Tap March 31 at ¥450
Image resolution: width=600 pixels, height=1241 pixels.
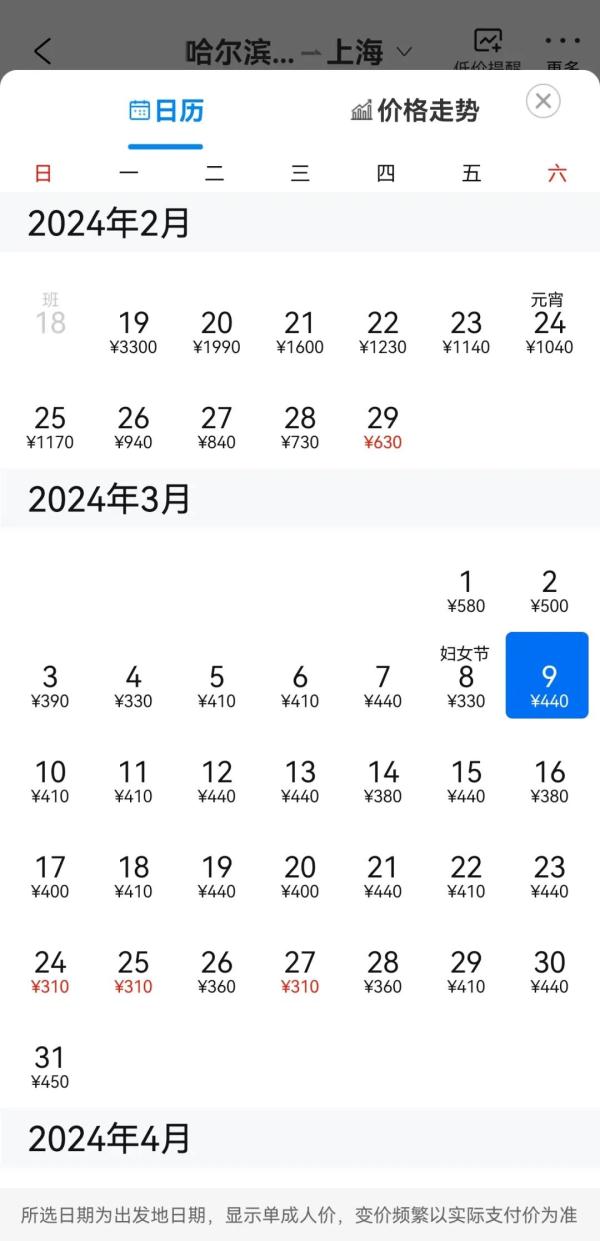50,1066
